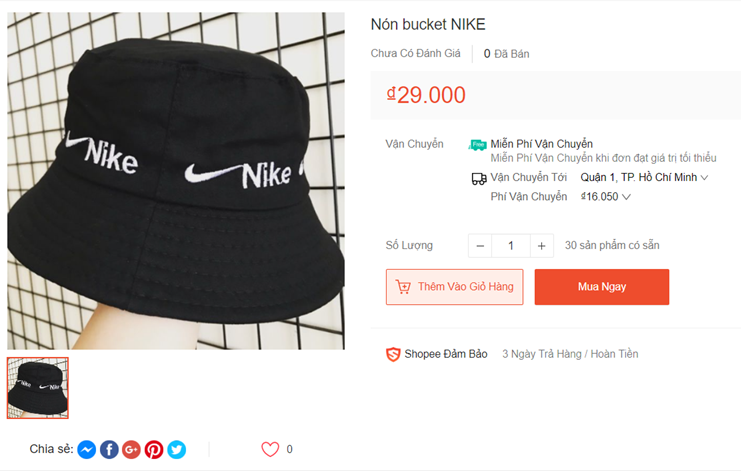The width and height of the screenshot is (741, 471).
Task: Select the quantity input field
Action: click(511, 246)
